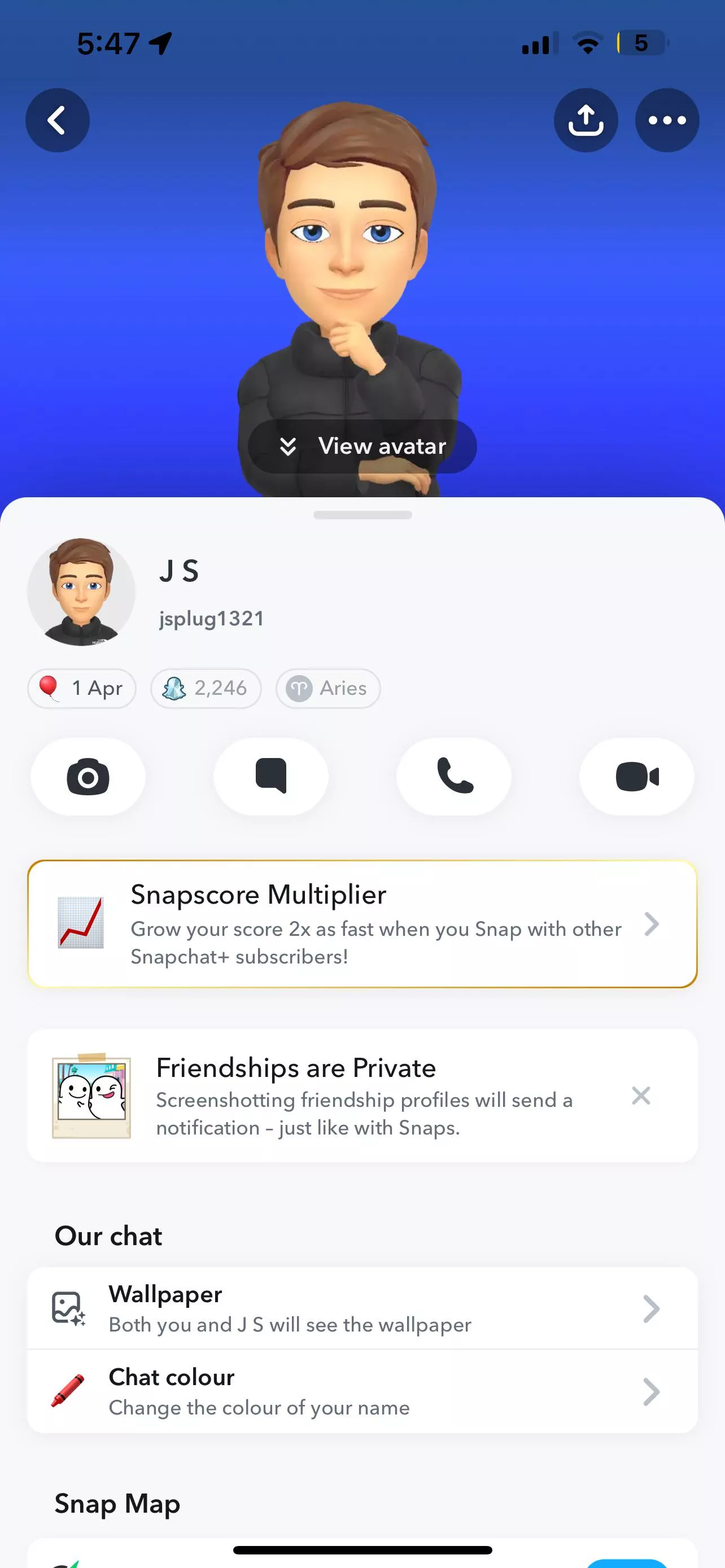Start a video call with J S
Image resolution: width=725 pixels, height=1568 pixels.
point(636,777)
